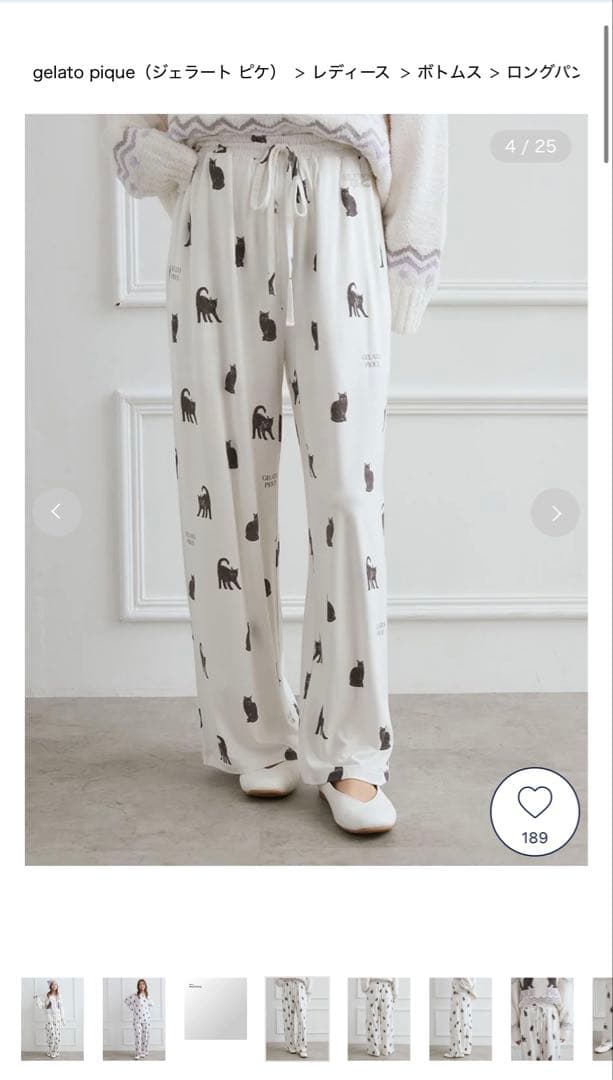Open ロングパンツ breadcrumb category
613x1080 pixels.
(x=542, y=73)
